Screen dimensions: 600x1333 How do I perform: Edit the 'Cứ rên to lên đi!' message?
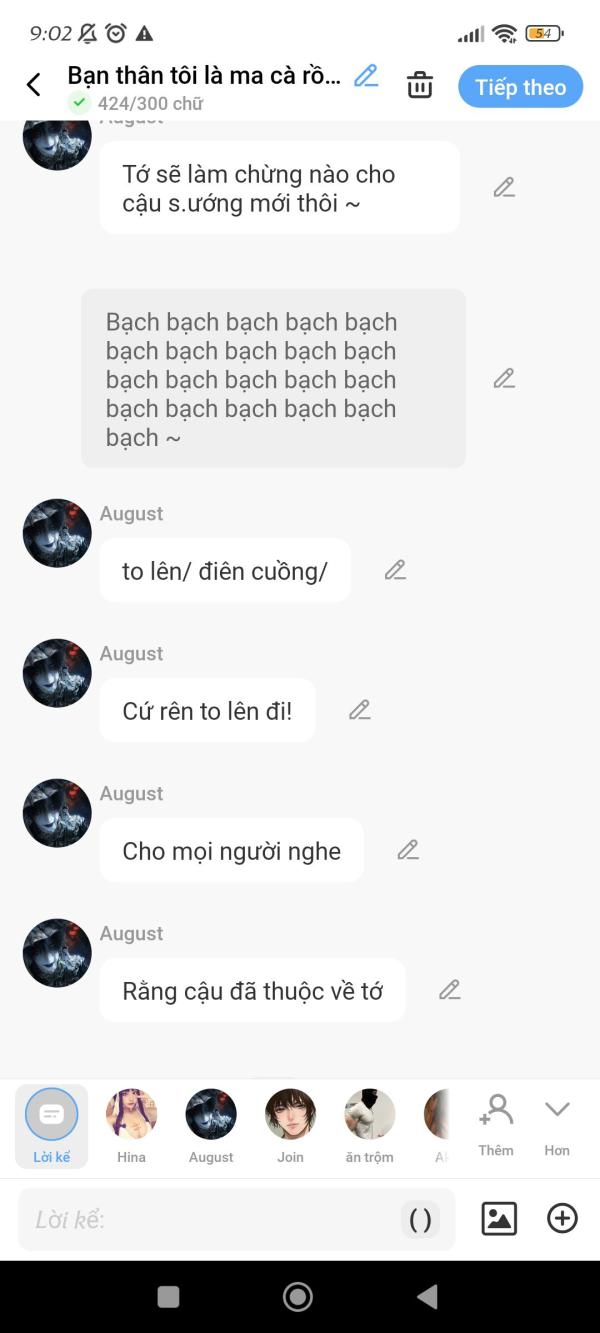[360, 710]
